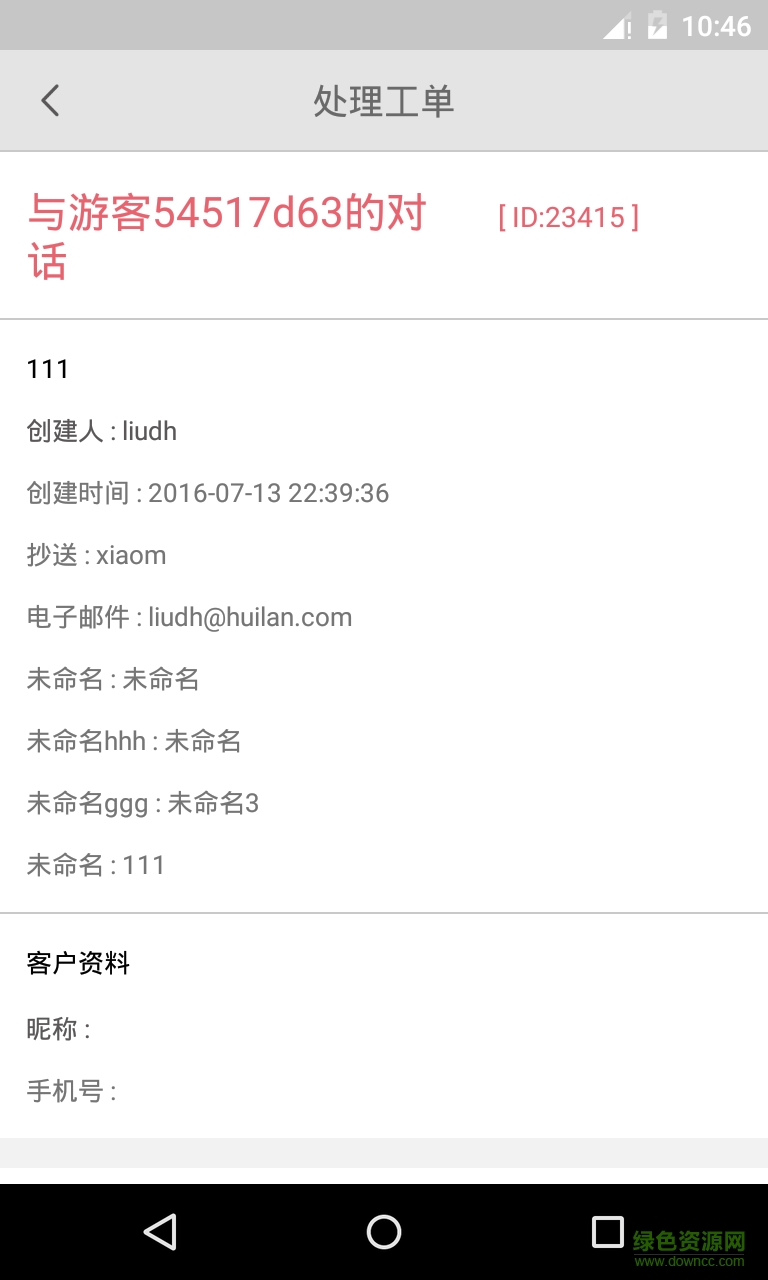
Task: Tap the 处理工单 title bar
Action: point(384,100)
